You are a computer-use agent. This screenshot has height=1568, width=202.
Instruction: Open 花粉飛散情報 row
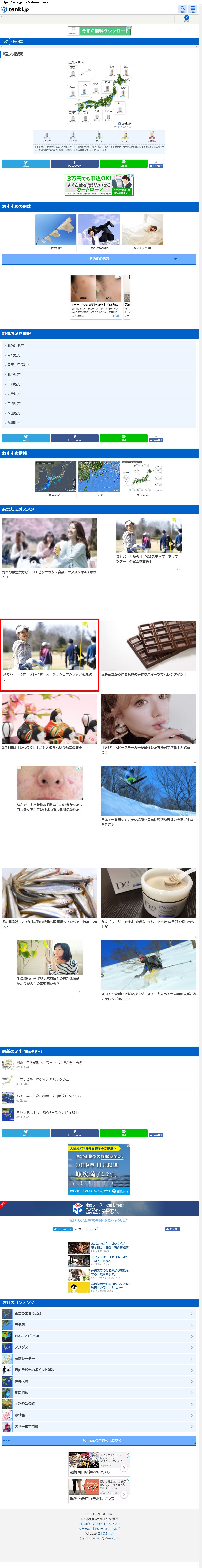click(99, 1404)
